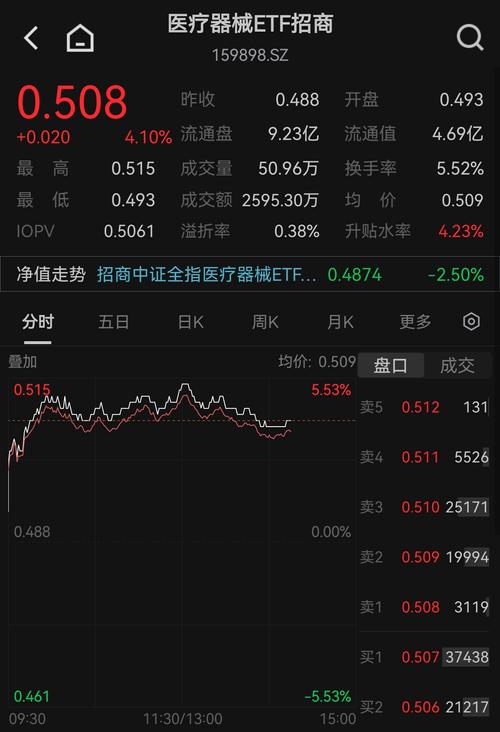Open the home icon

(x=80, y=38)
